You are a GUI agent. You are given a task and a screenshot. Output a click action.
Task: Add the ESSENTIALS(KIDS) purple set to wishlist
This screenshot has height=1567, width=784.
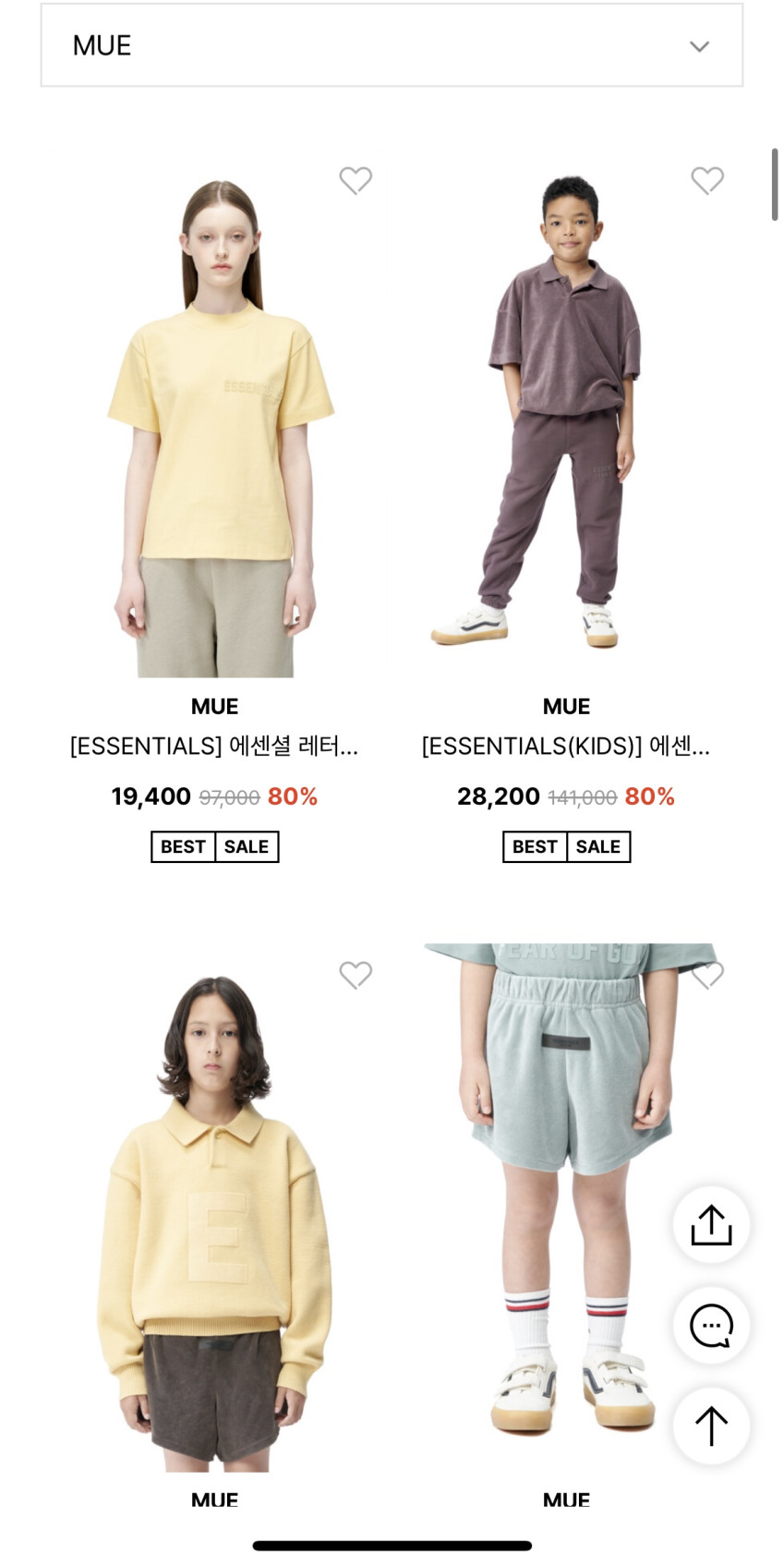(707, 180)
